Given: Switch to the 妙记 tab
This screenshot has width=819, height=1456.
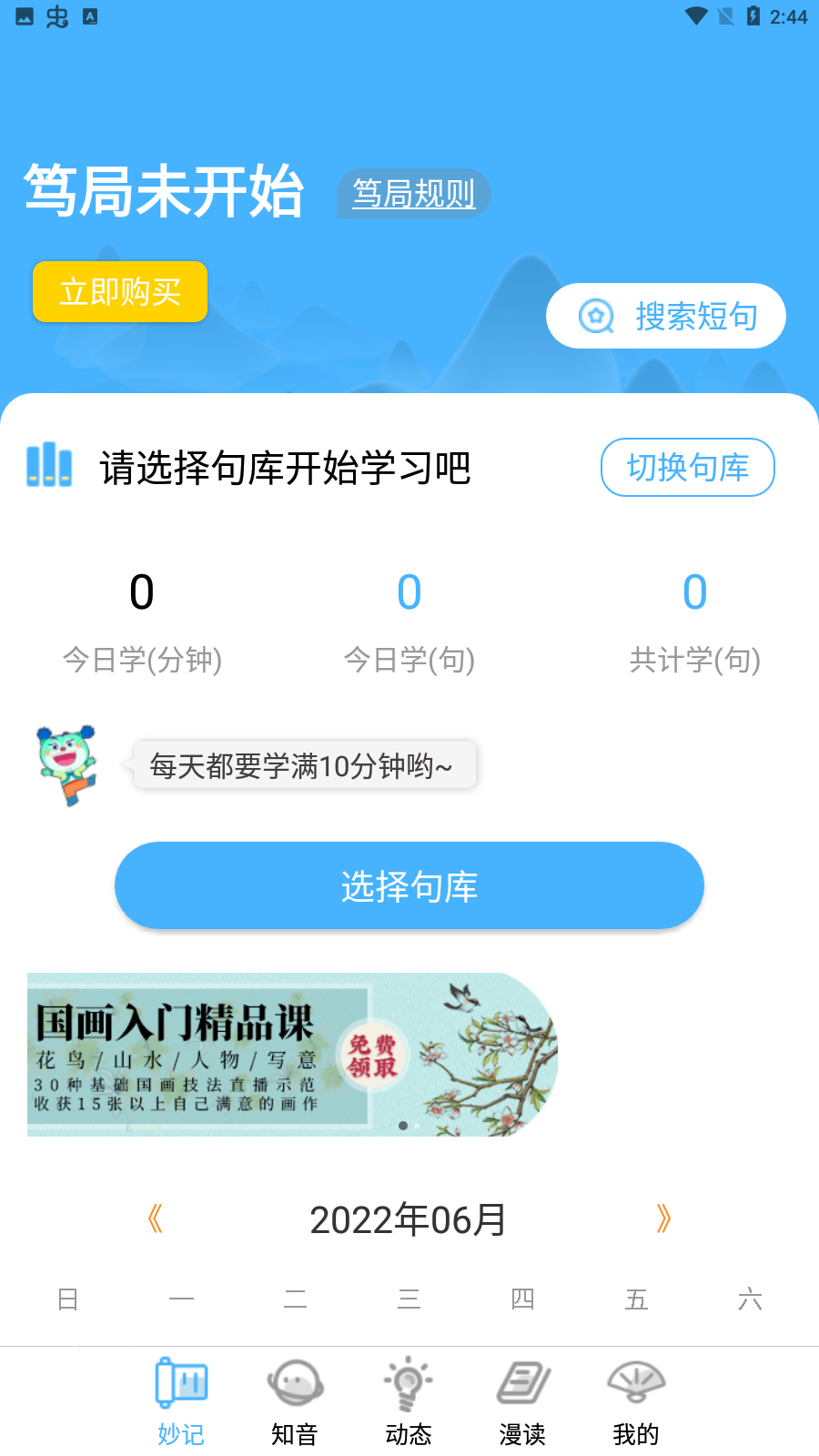Looking at the screenshot, I should pyautogui.click(x=181, y=1401).
